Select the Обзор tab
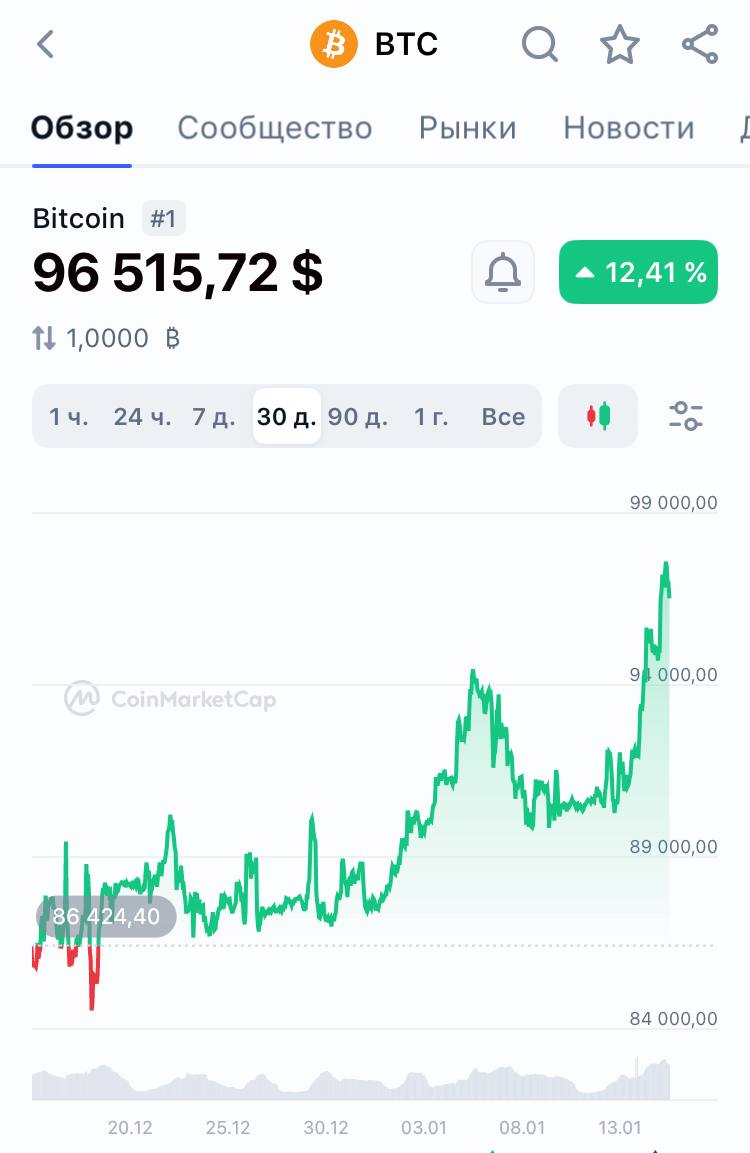The image size is (750, 1153). pyautogui.click(x=82, y=128)
